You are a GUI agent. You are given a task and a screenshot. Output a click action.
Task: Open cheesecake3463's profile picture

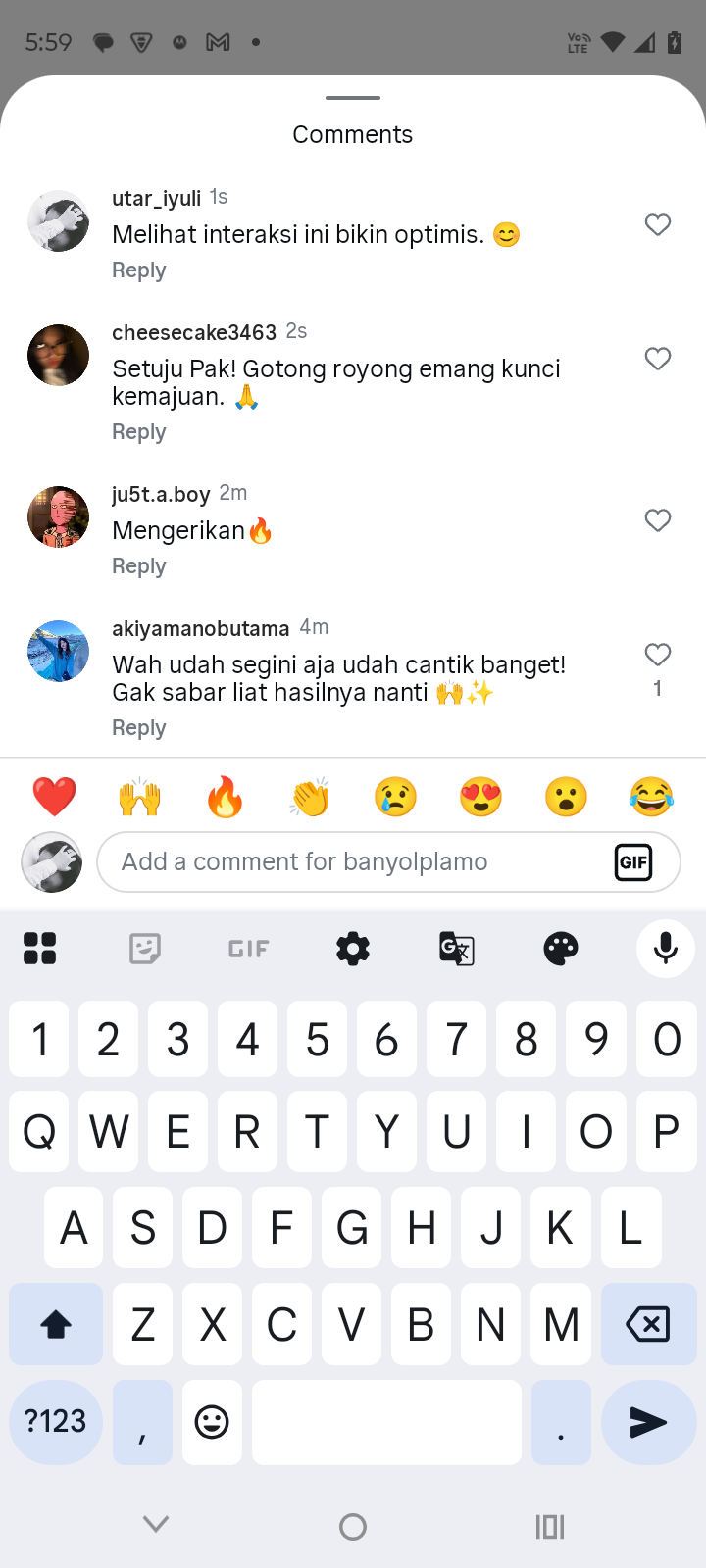(x=58, y=355)
